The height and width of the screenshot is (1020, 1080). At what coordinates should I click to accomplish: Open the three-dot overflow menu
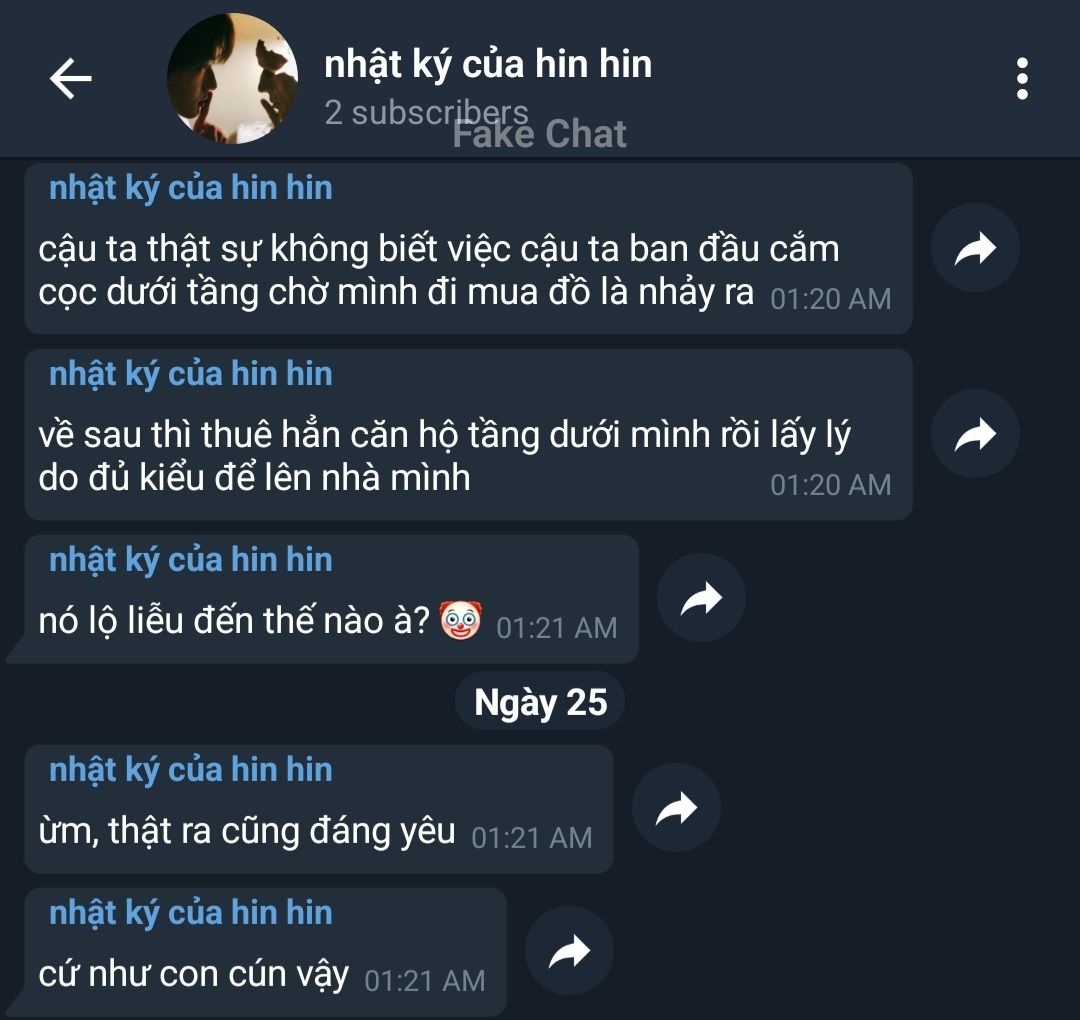pyautogui.click(x=1021, y=79)
